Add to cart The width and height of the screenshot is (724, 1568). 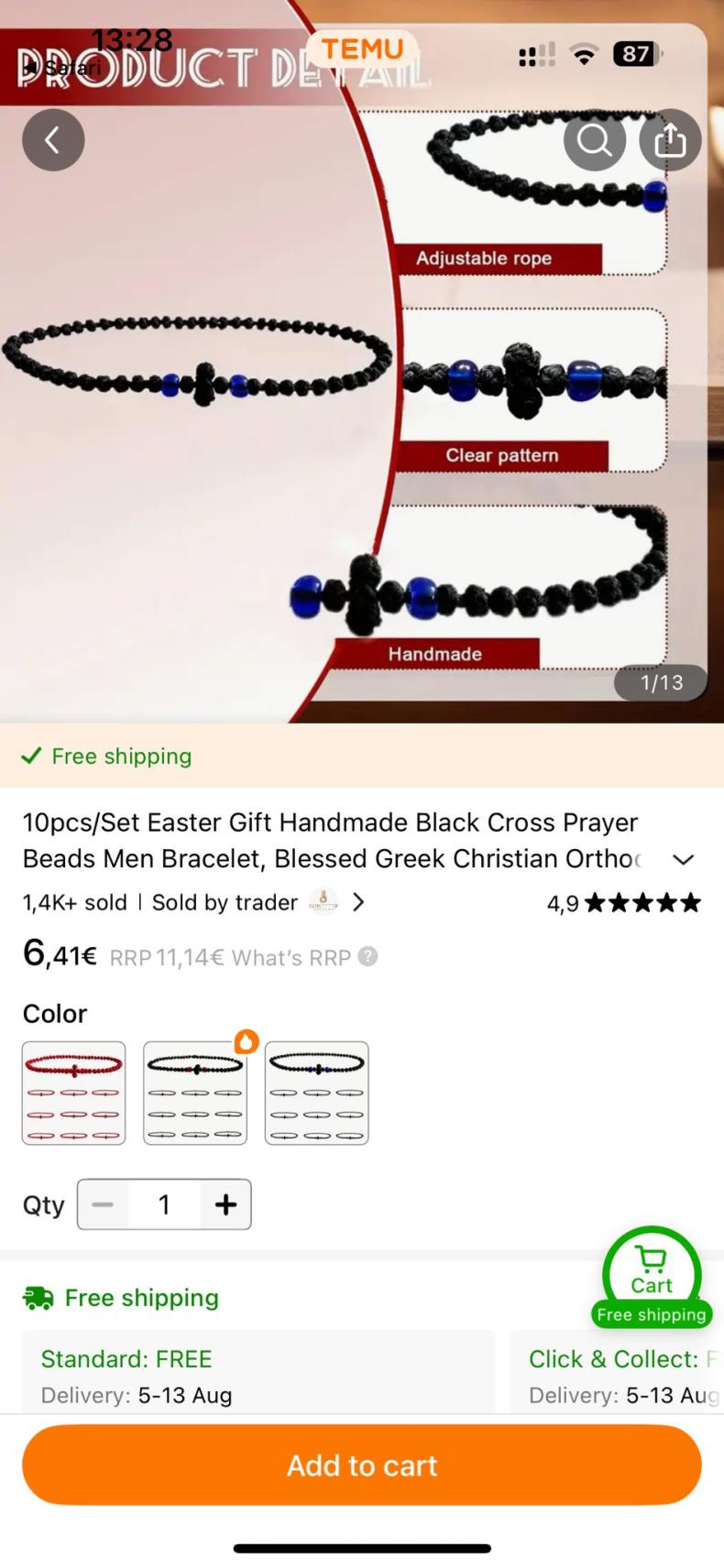[362, 1465]
